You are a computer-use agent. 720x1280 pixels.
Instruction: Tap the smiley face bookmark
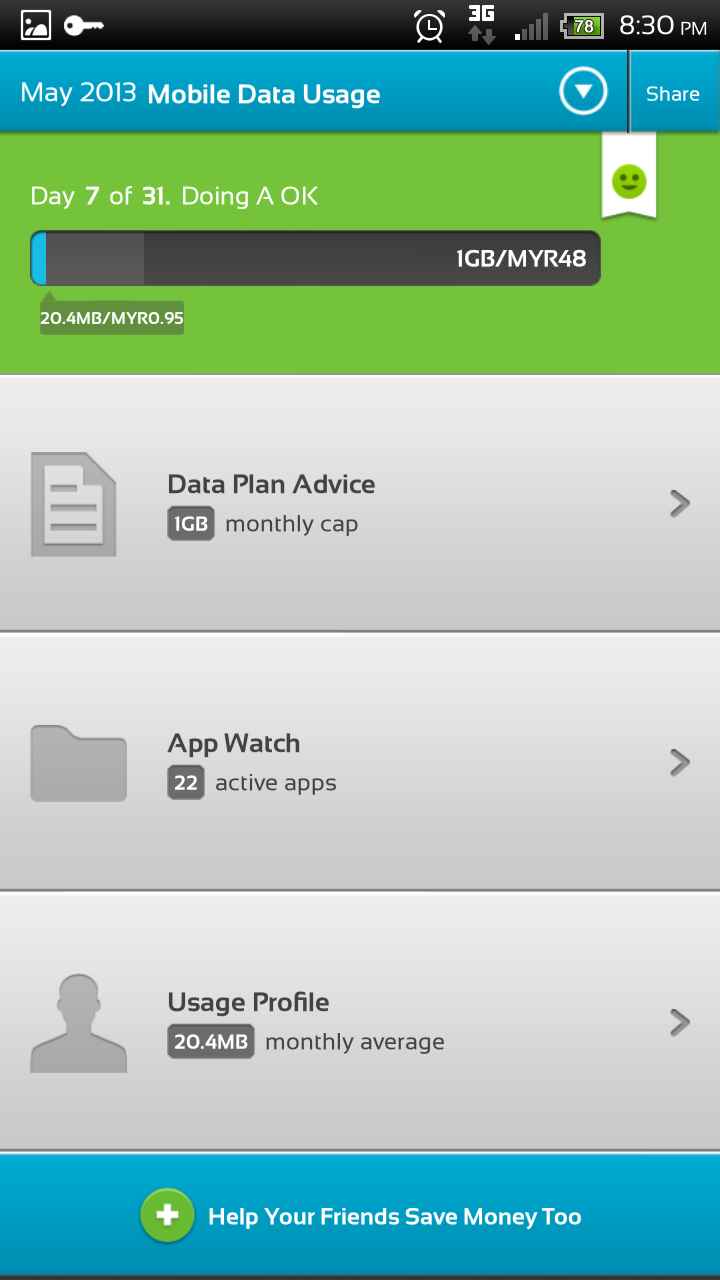[629, 178]
